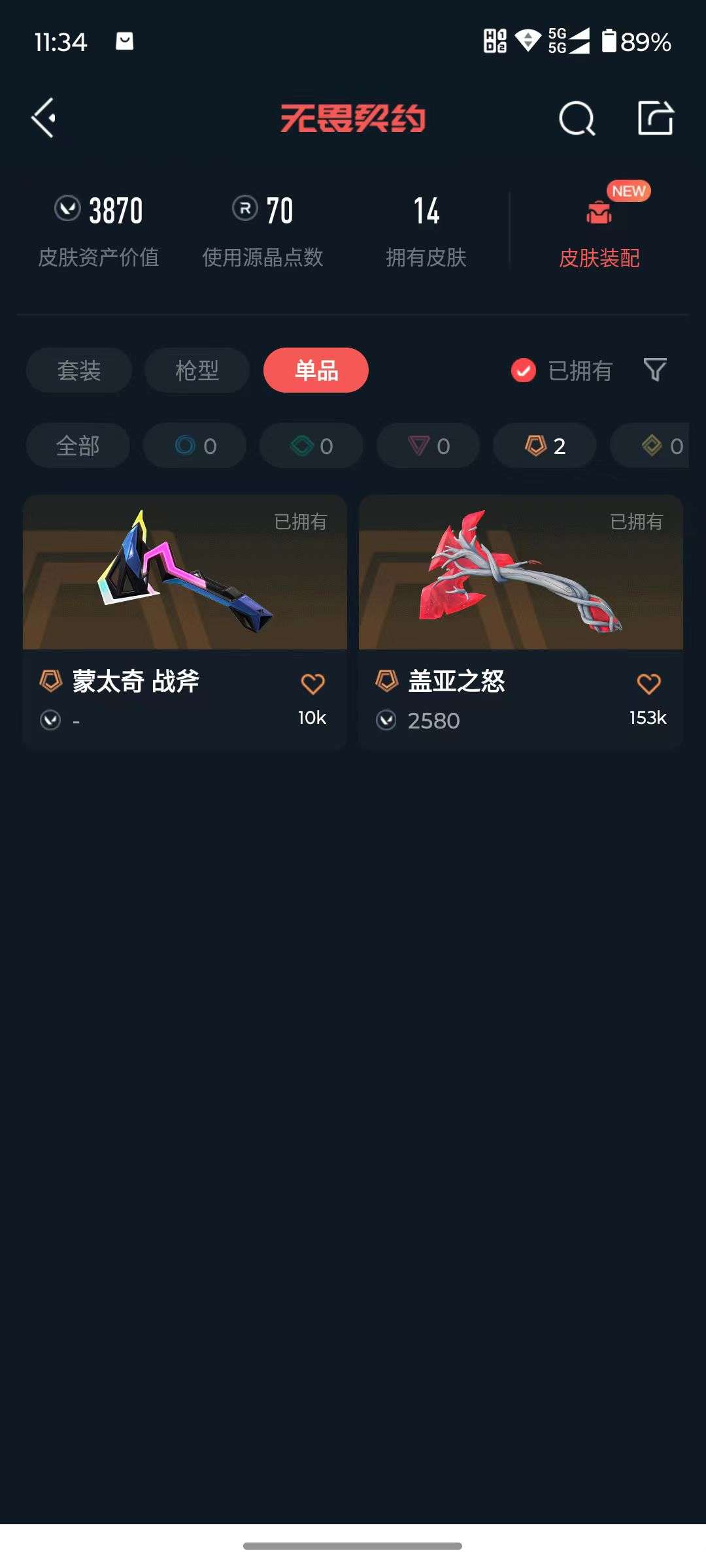Select the 单品 category button
This screenshot has width=706, height=1568.
(314, 370)
